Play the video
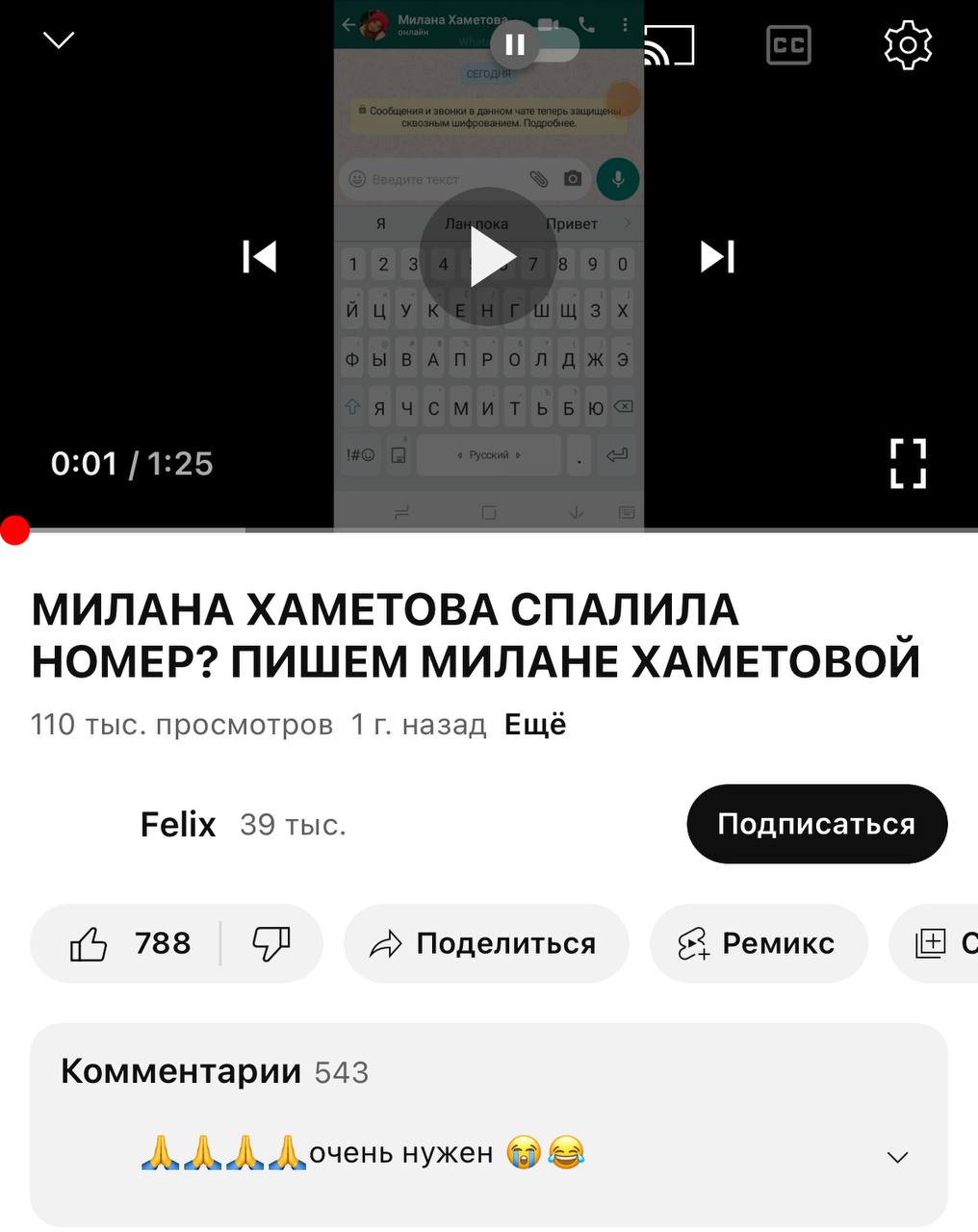 click(489, 257)
